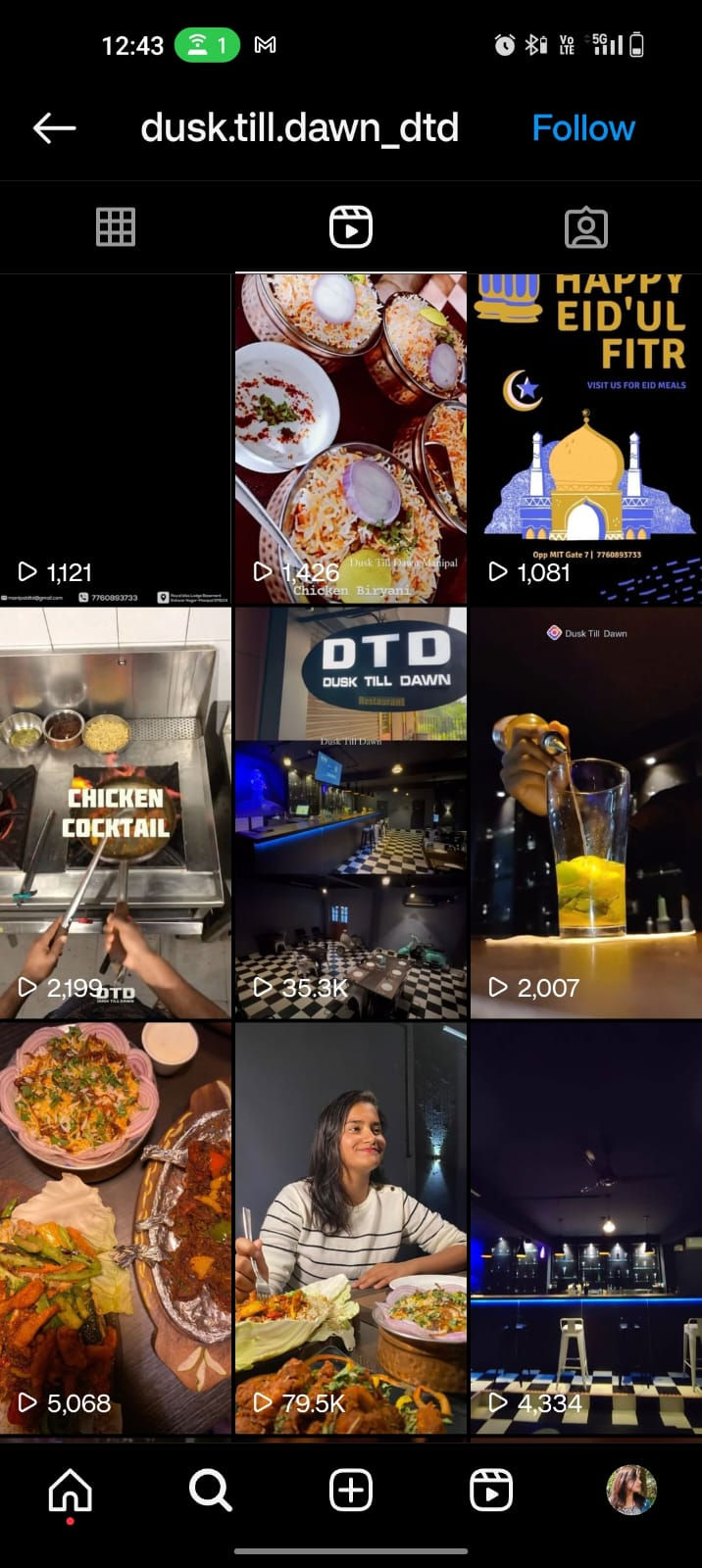
Task: Play the Chicken Cocktail reel
Action: tap(115, 812)
